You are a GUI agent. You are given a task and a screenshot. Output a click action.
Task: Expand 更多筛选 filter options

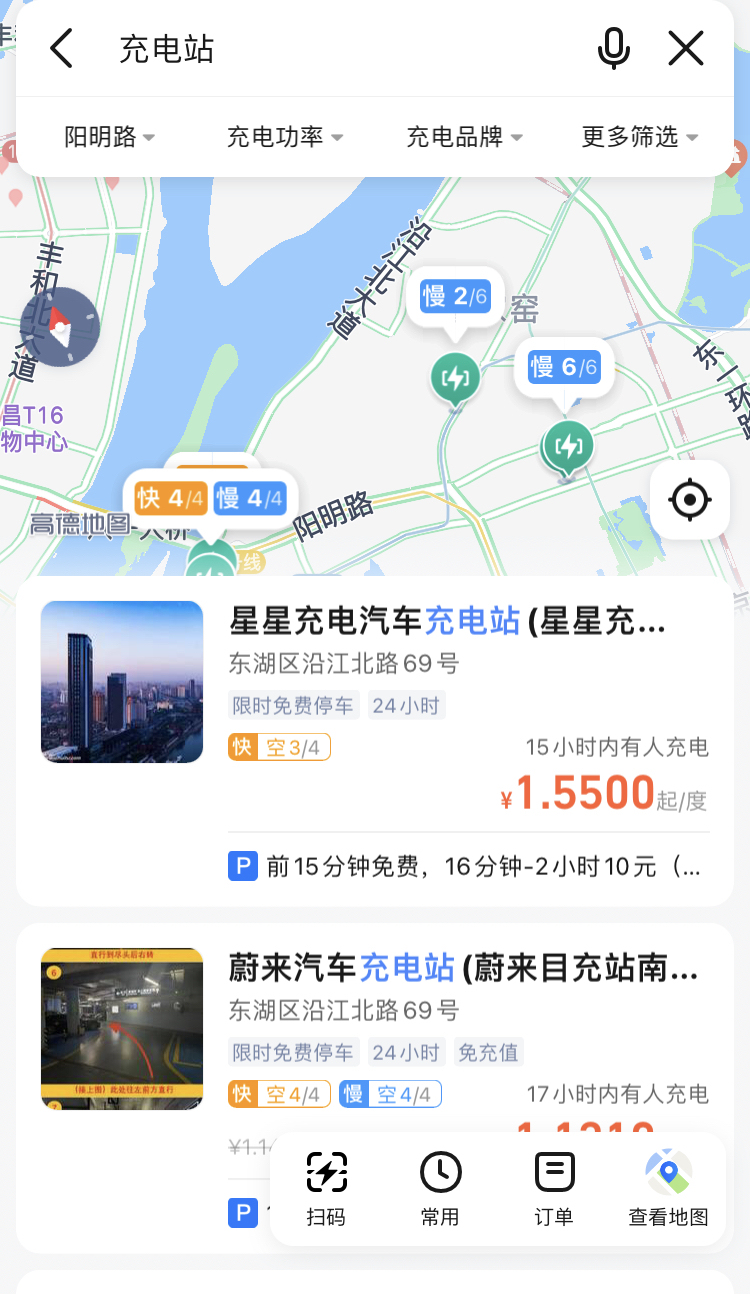coord(640,137)
